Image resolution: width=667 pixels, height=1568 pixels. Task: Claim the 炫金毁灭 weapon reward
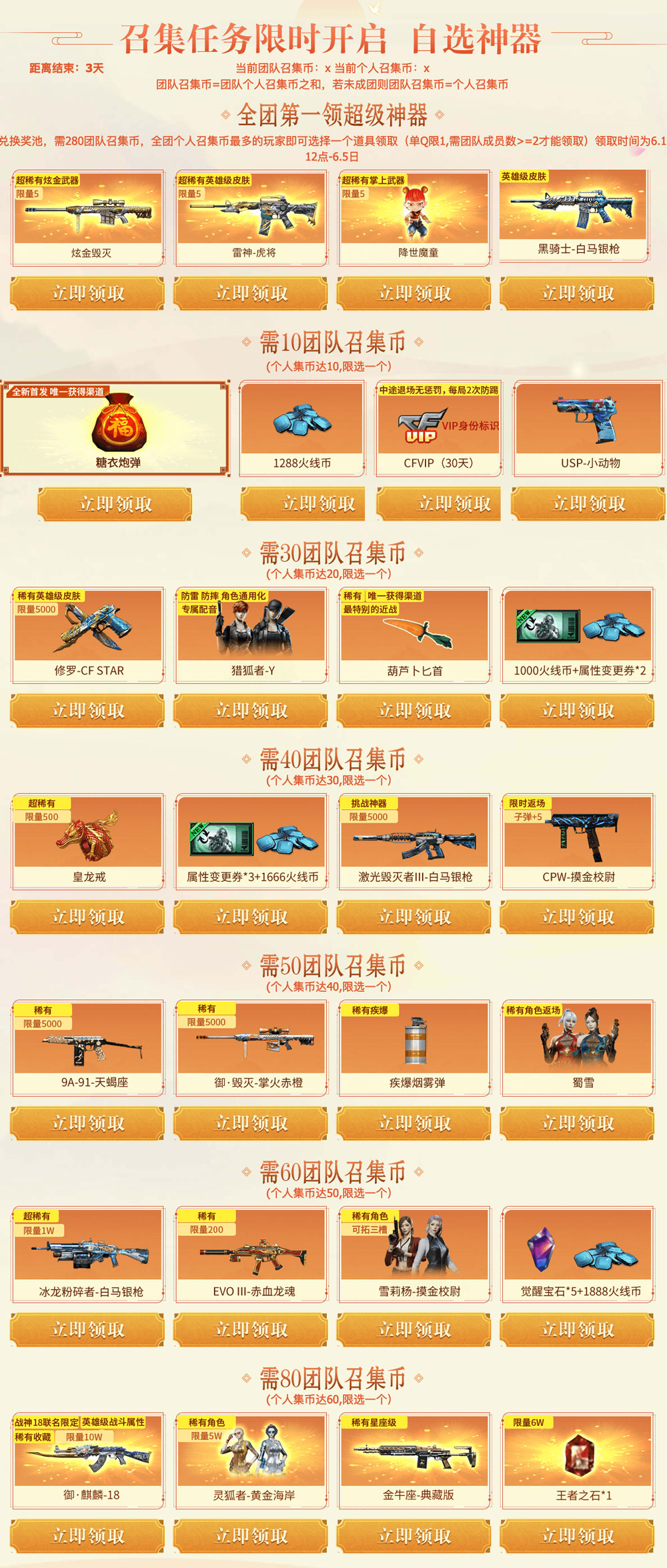click(87, 294)
